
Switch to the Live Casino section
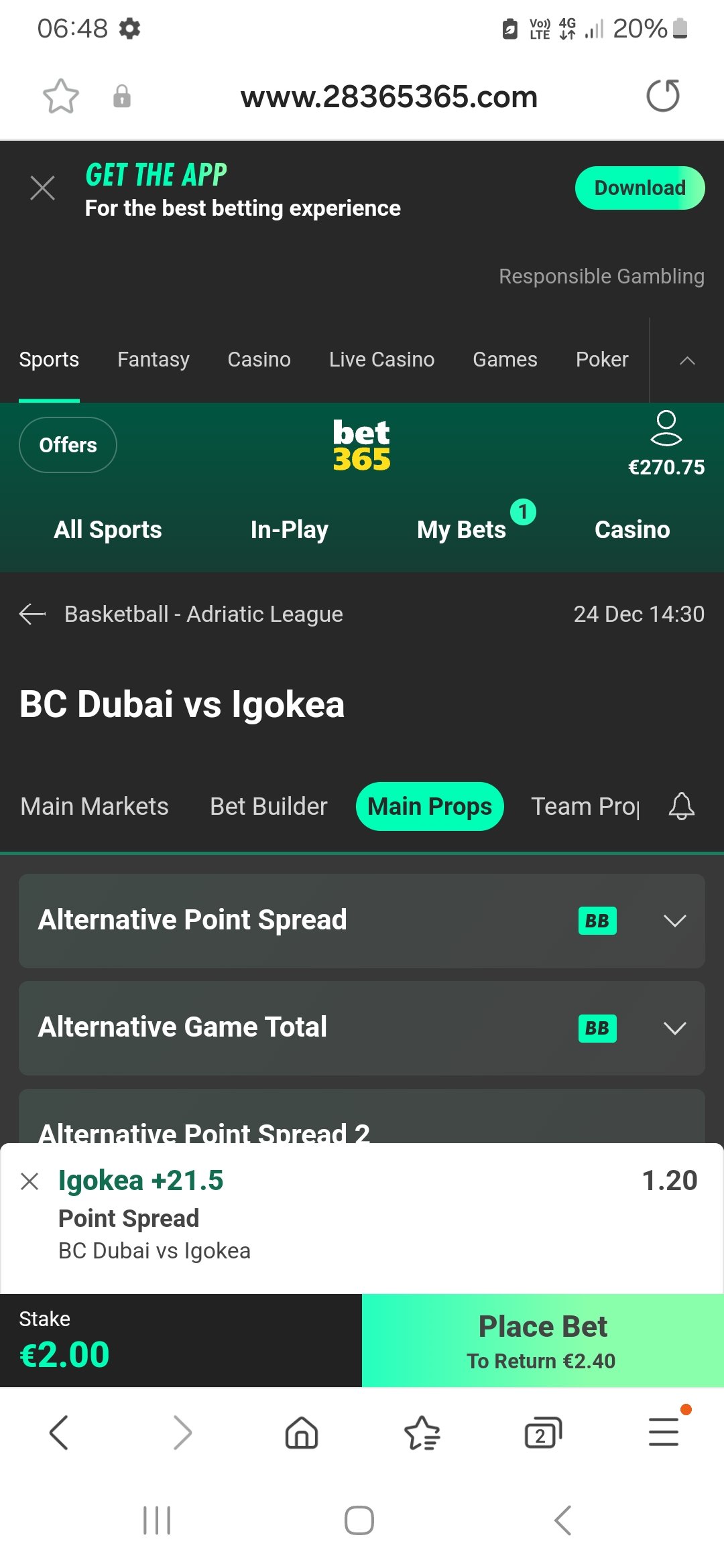click(381, 360)
